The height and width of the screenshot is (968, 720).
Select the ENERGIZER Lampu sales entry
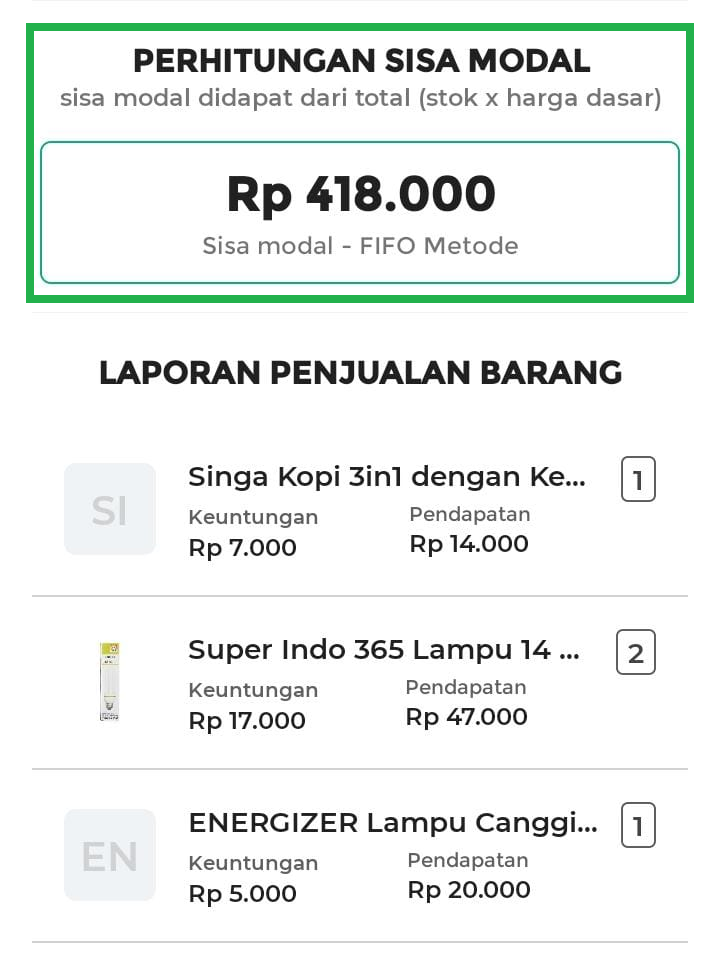pos(392,824)
